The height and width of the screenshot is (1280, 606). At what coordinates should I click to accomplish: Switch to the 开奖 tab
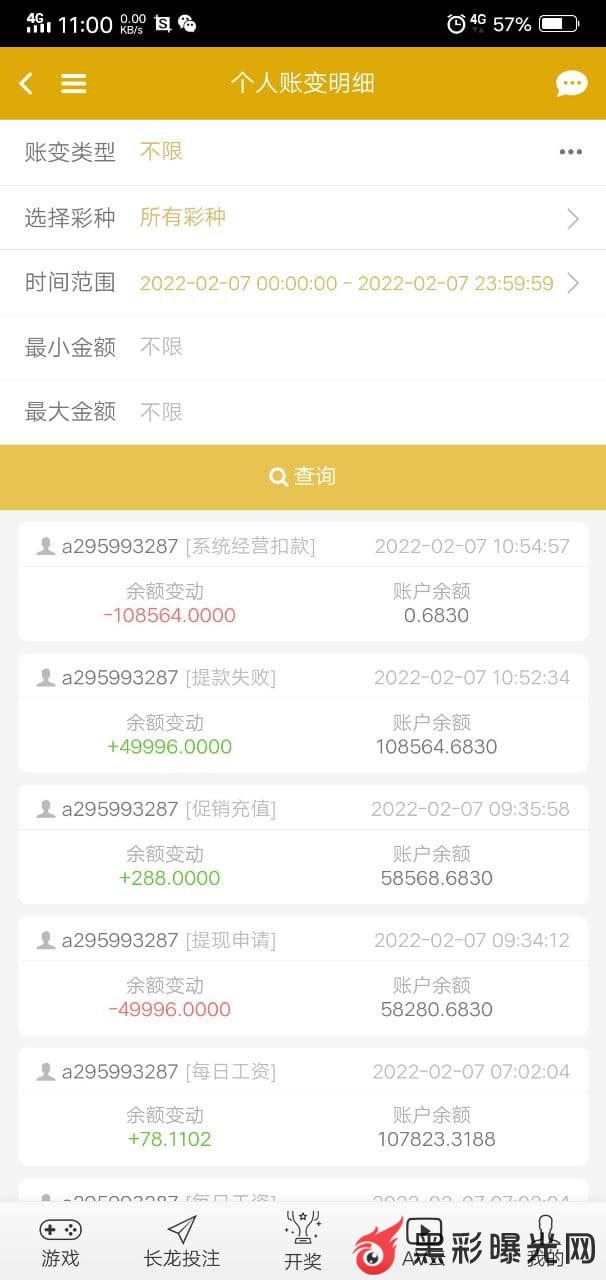pos(302,1242)
